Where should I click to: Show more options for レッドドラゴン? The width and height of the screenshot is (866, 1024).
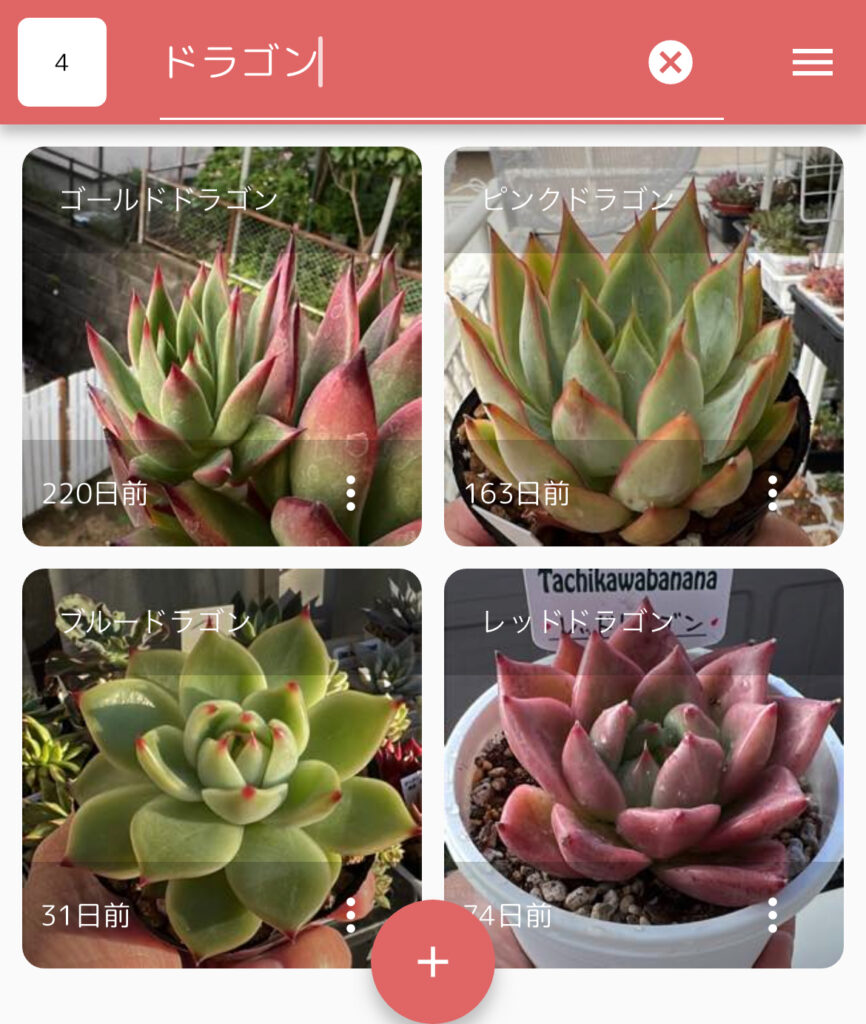pyautogui.click(x=772, y=915)
